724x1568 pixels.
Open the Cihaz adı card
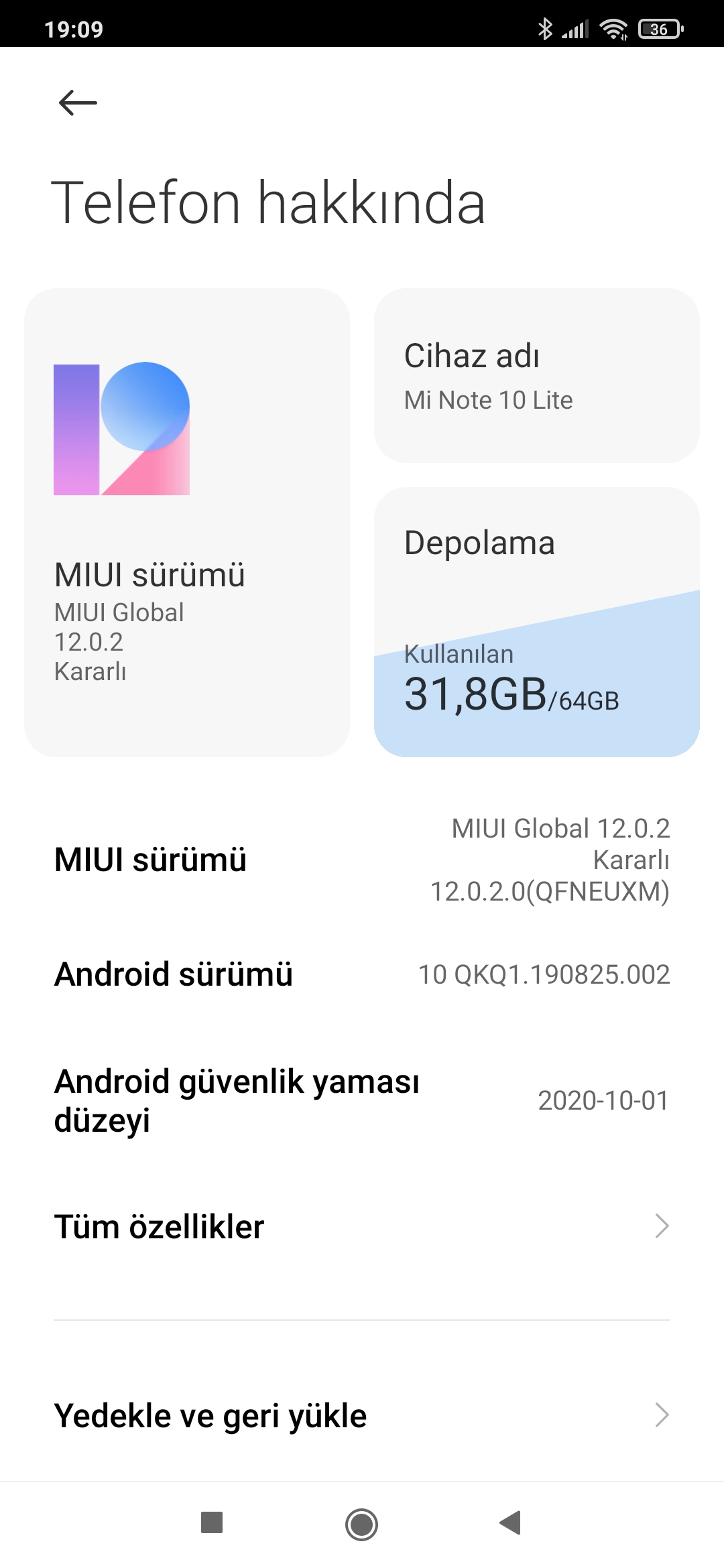(x=537, y=375)
